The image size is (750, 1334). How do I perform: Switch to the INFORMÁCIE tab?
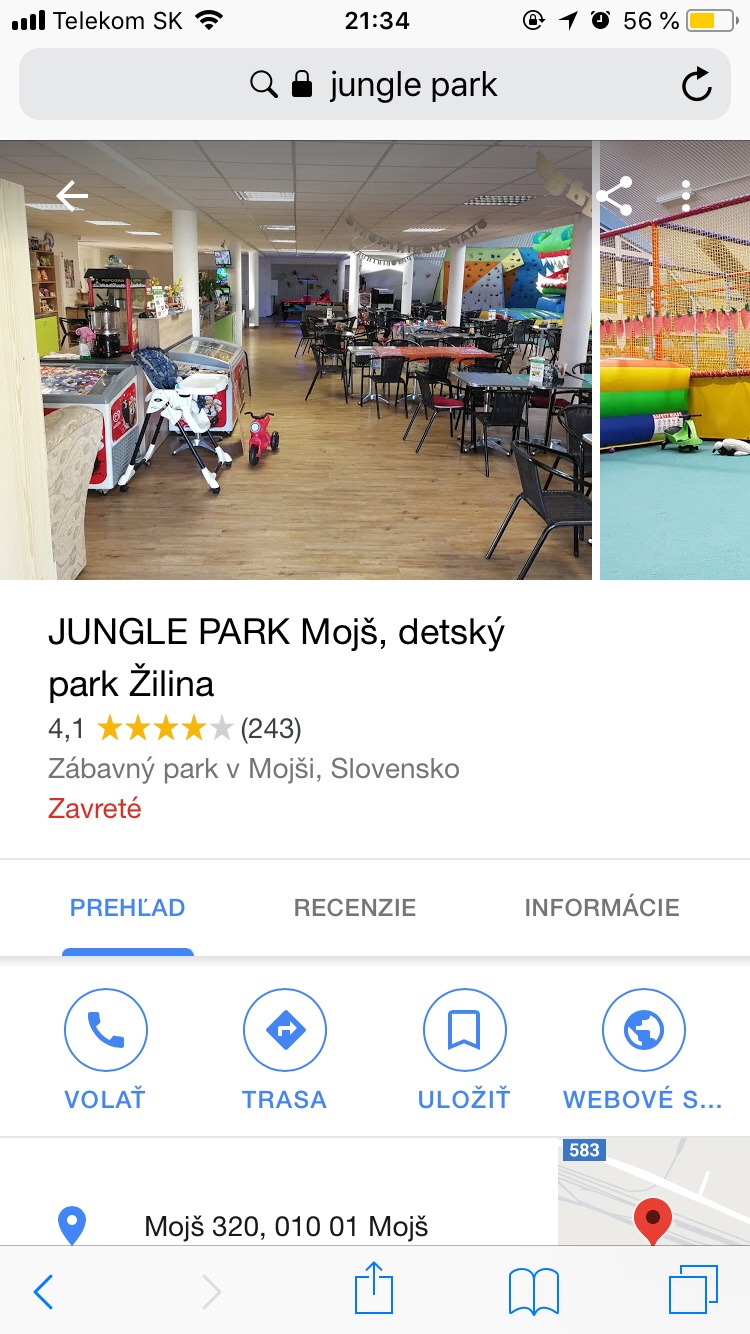(602, 908)
